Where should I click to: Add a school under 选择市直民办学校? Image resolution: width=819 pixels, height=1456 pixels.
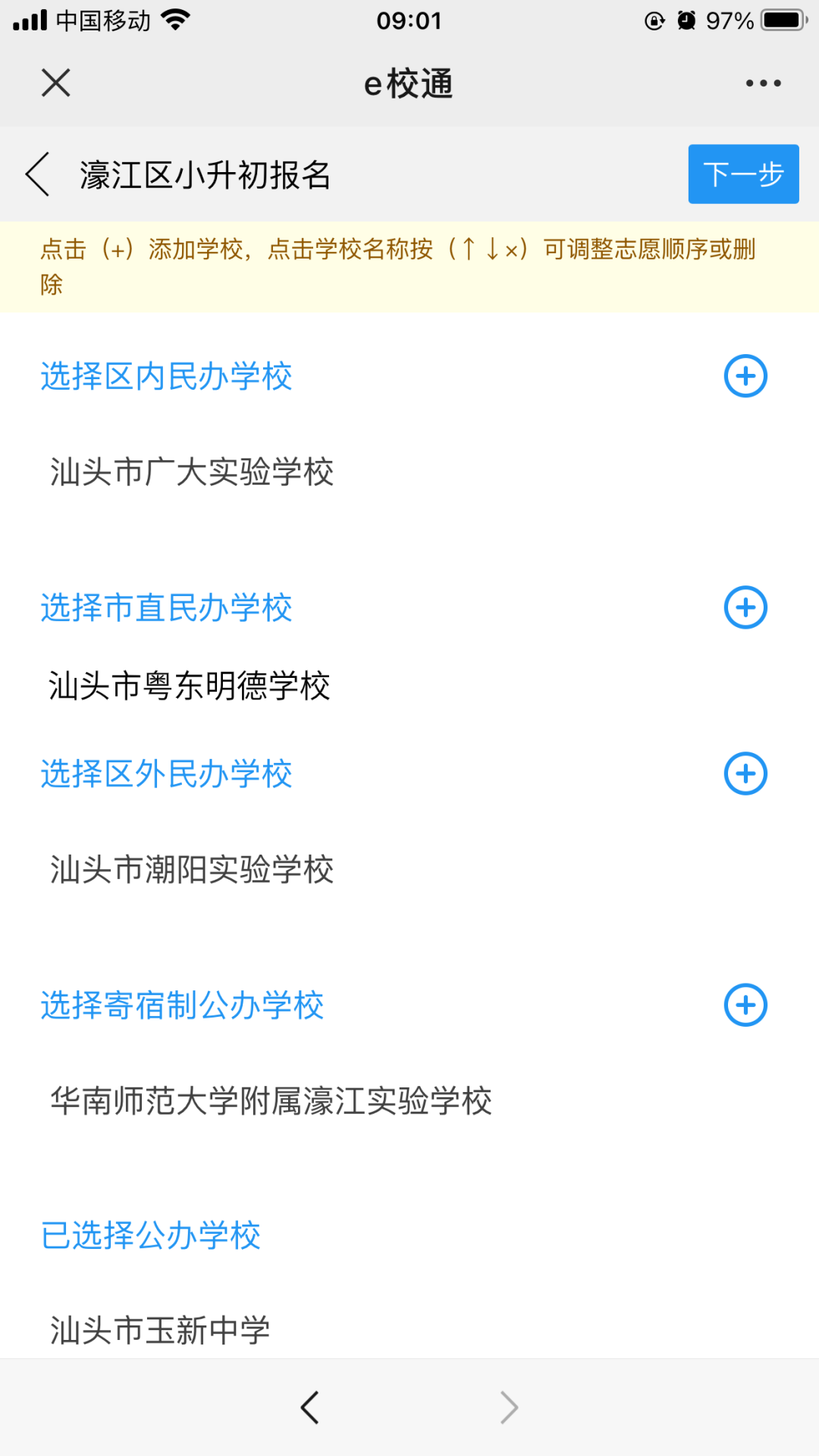745,607
